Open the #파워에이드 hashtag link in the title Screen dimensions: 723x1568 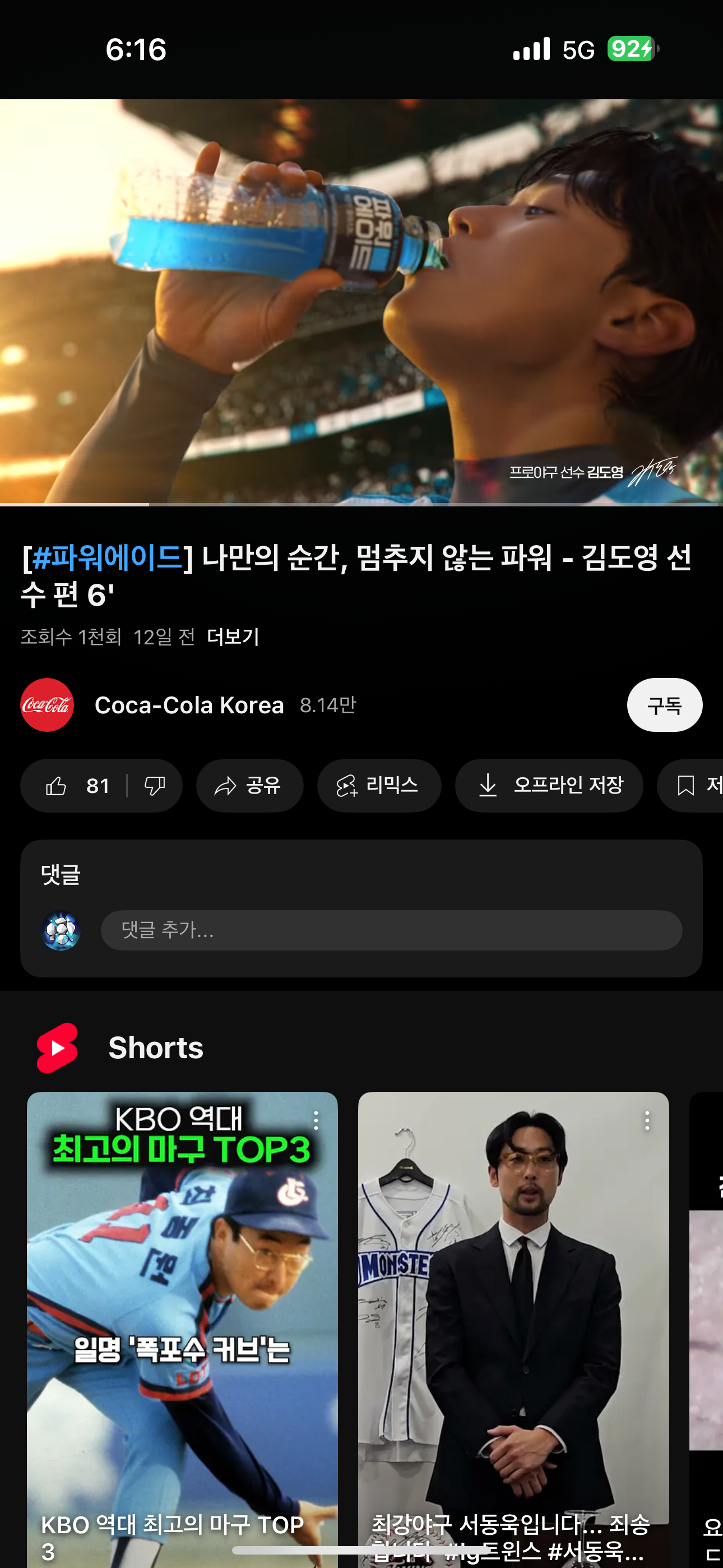click(107, 557)
